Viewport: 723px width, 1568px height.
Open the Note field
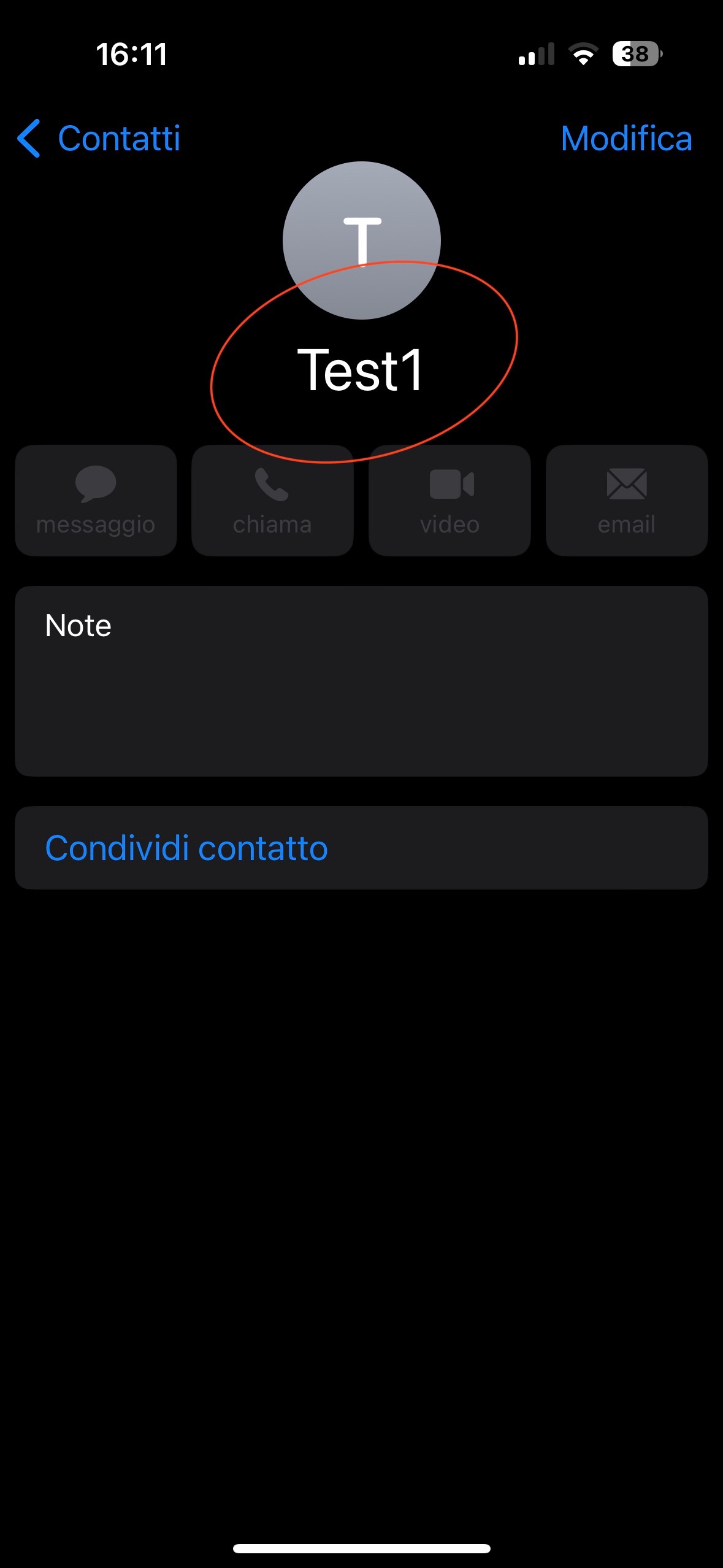[x=361, y=681]
